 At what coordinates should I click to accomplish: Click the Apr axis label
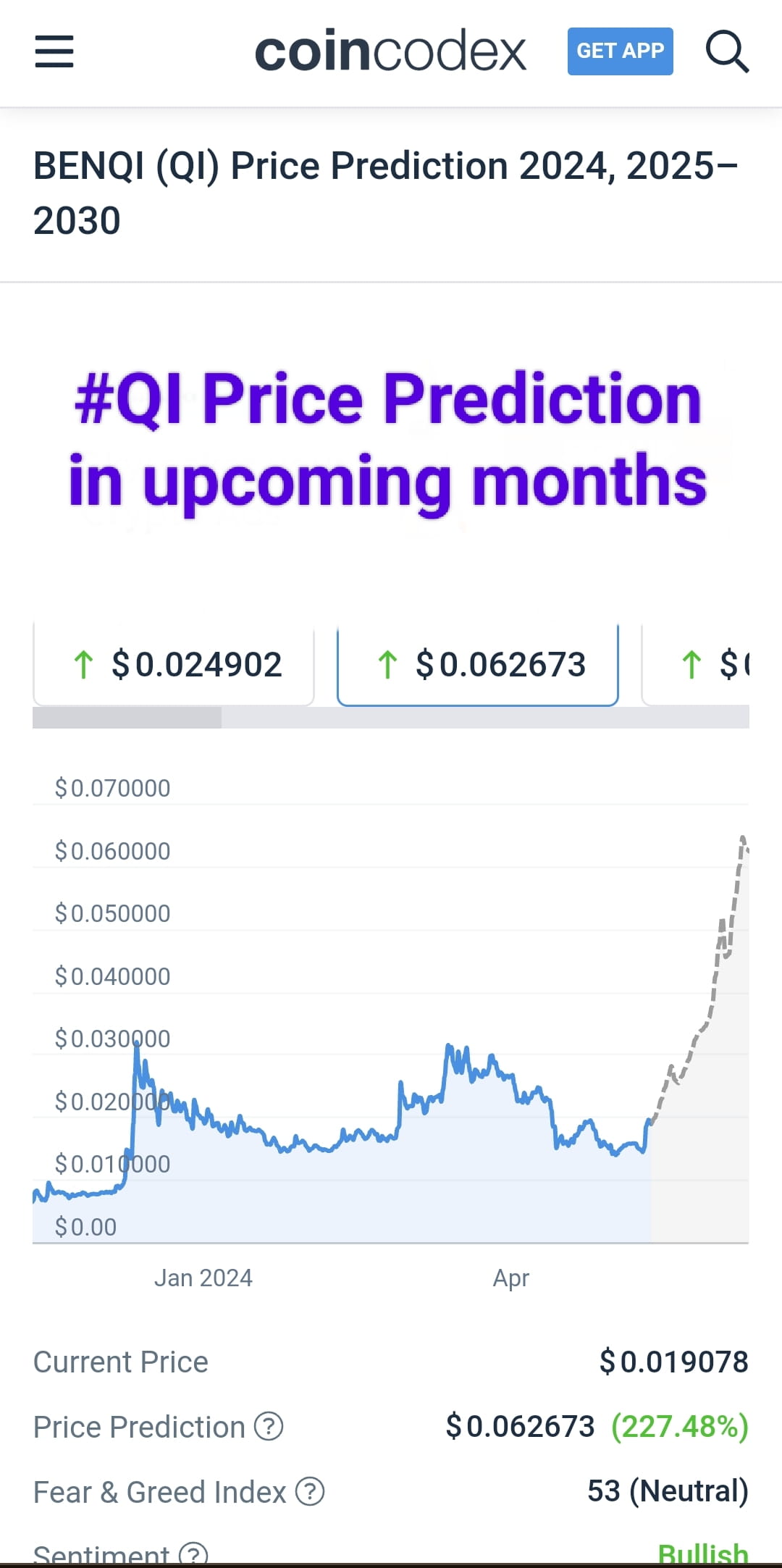[510, 1278]
